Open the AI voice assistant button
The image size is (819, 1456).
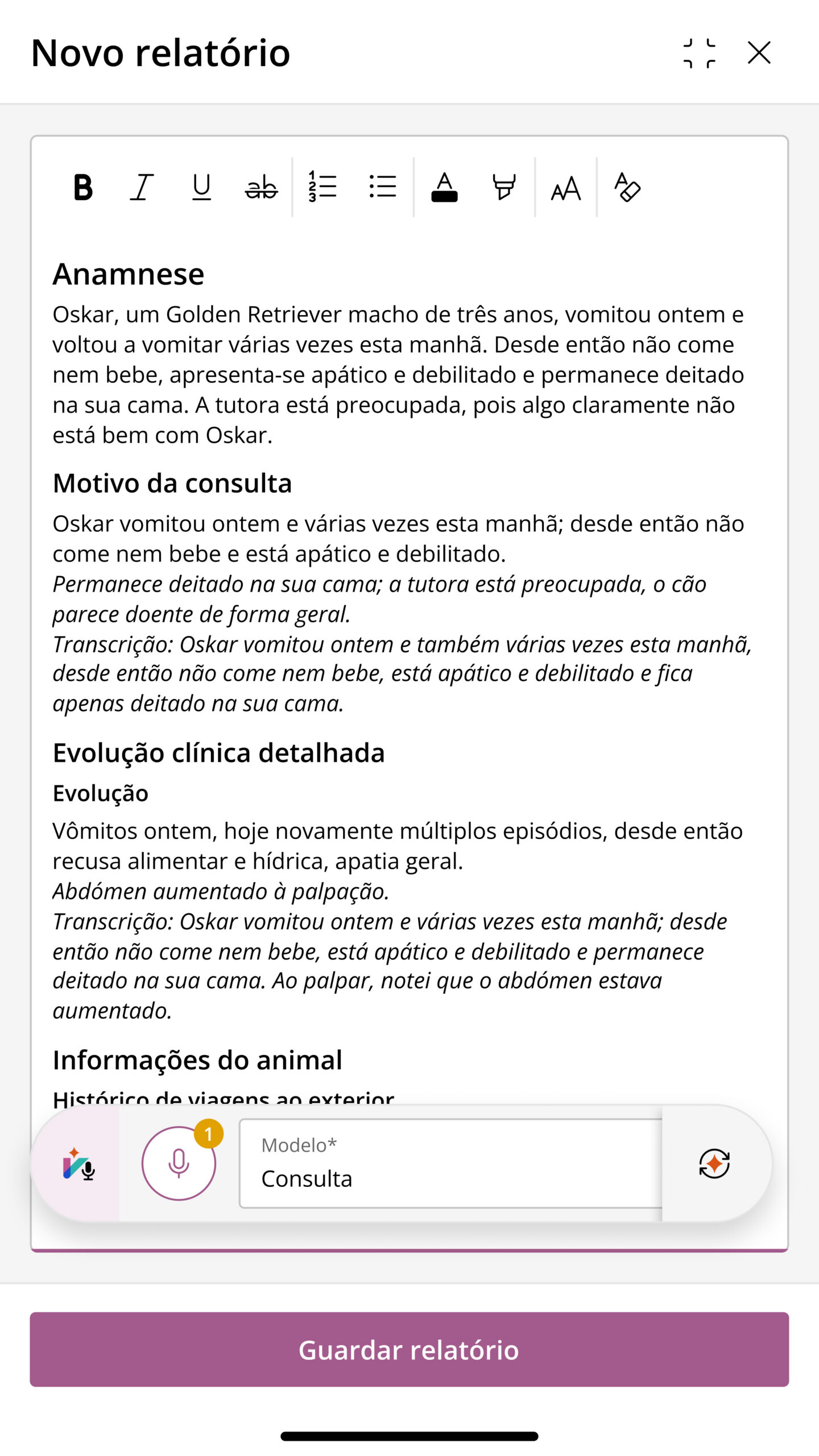(x=77, y=1163)
